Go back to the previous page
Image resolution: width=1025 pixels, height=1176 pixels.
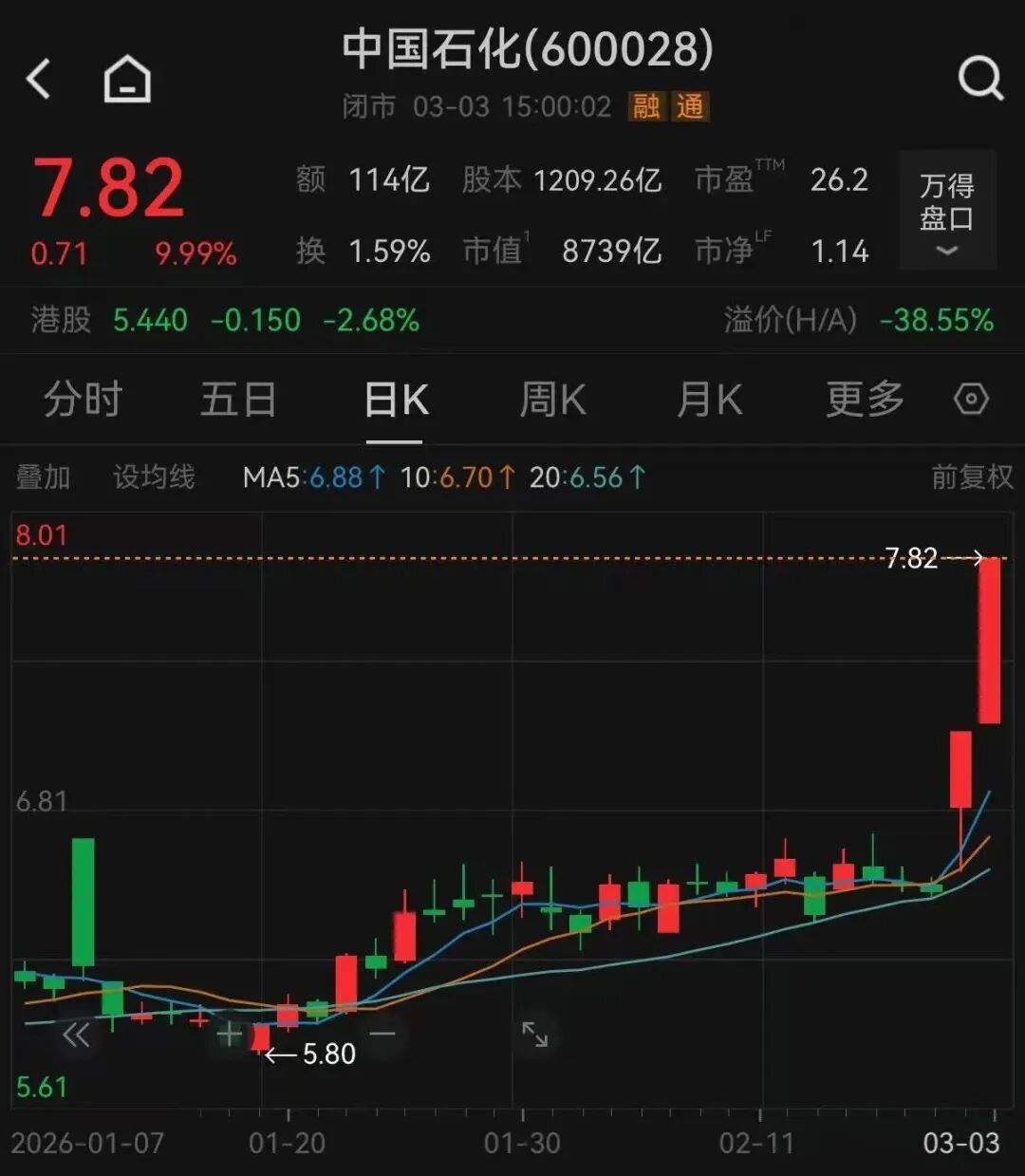point(39,79)
